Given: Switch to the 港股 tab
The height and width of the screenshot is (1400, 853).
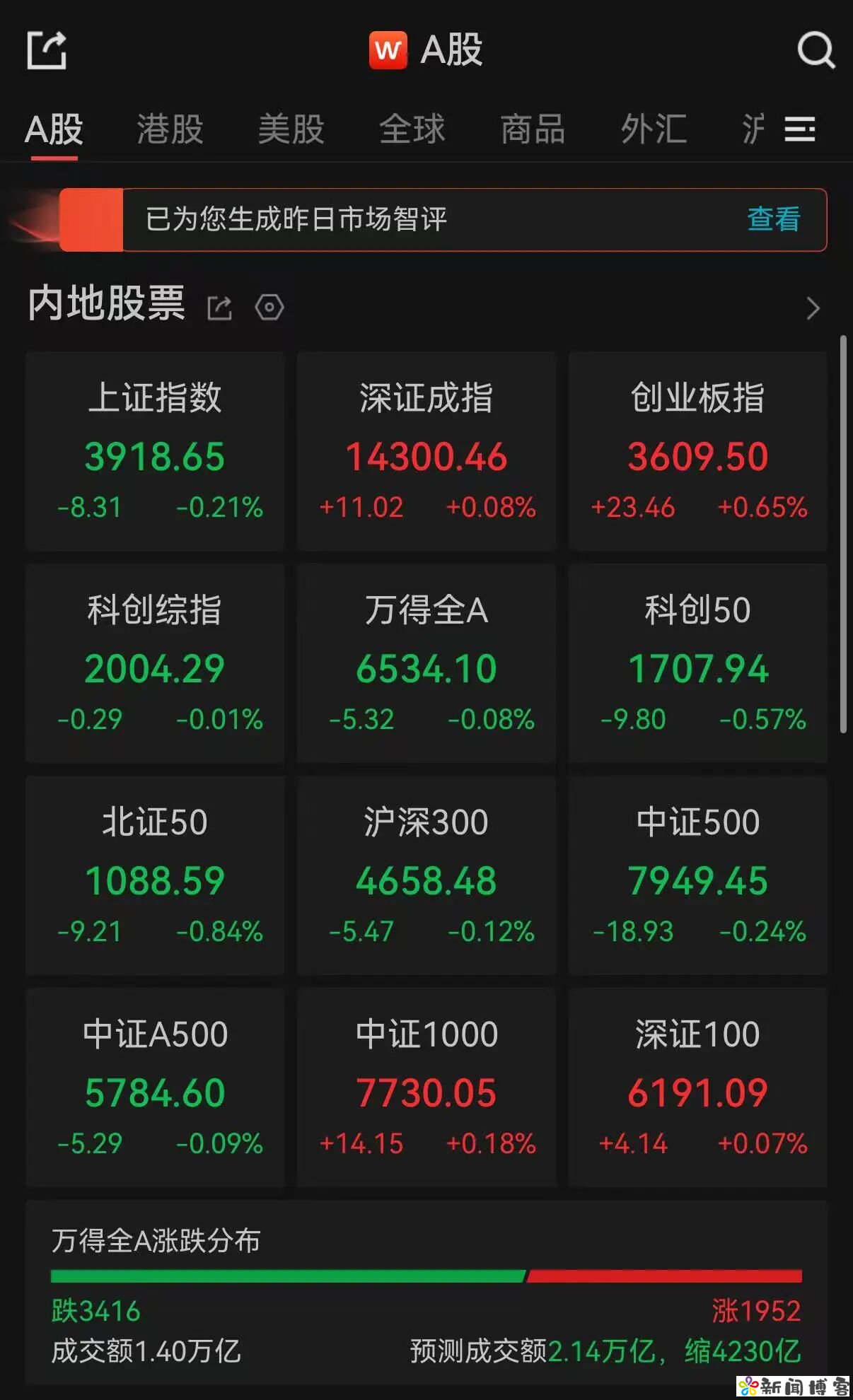Looking at the screenshot, I should (x=170, y=129).
